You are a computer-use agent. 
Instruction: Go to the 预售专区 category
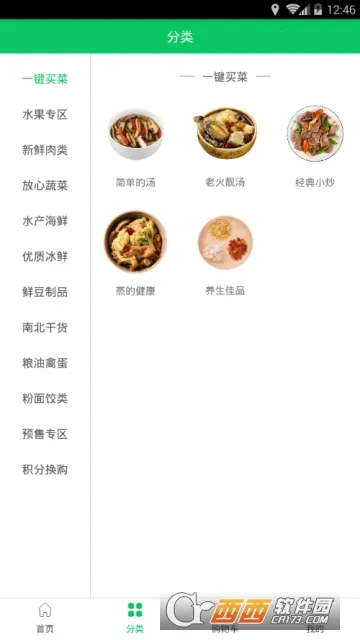(45, 434)
